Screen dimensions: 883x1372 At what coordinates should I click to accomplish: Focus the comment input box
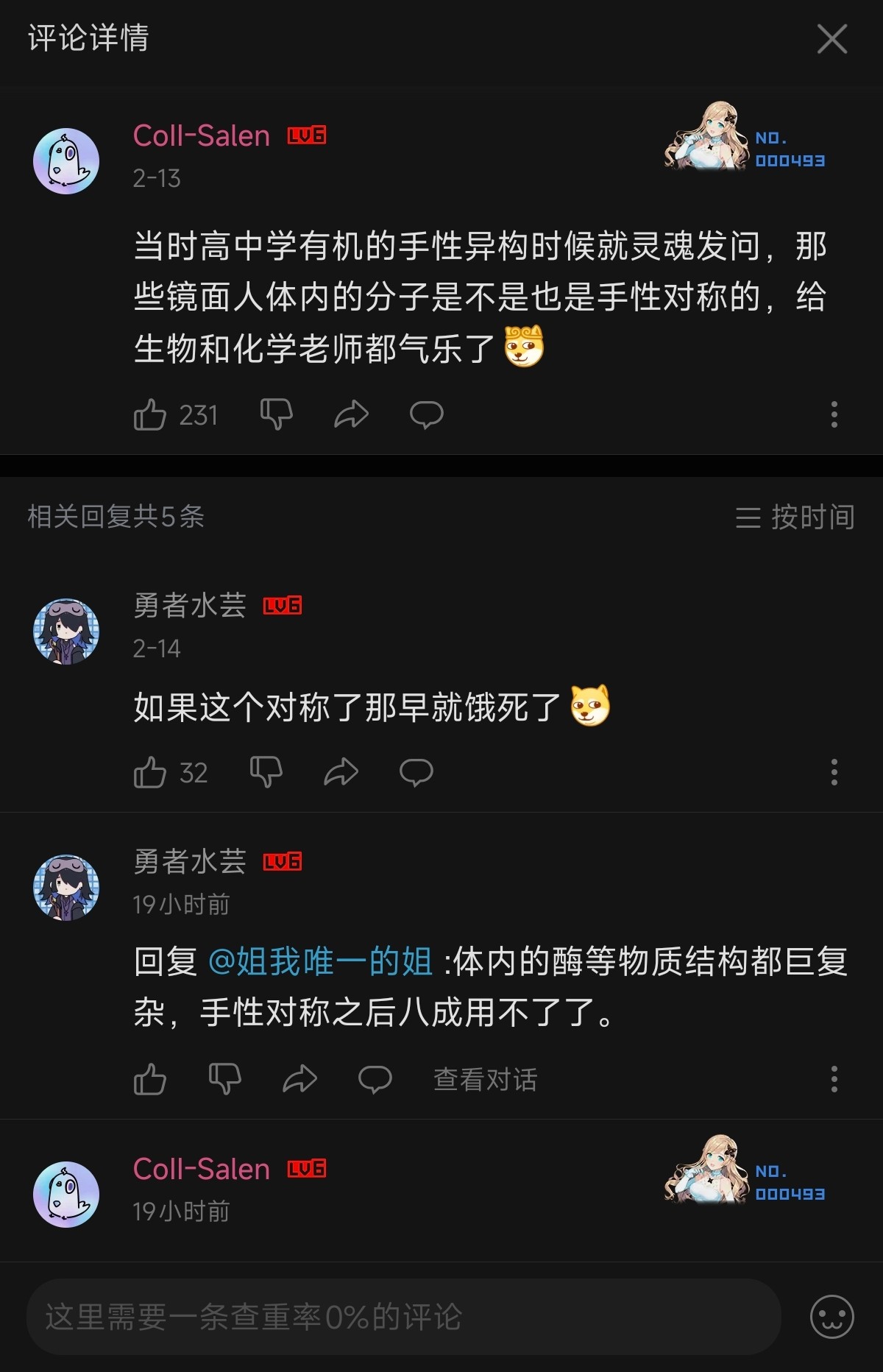[x=403, y=1317]
